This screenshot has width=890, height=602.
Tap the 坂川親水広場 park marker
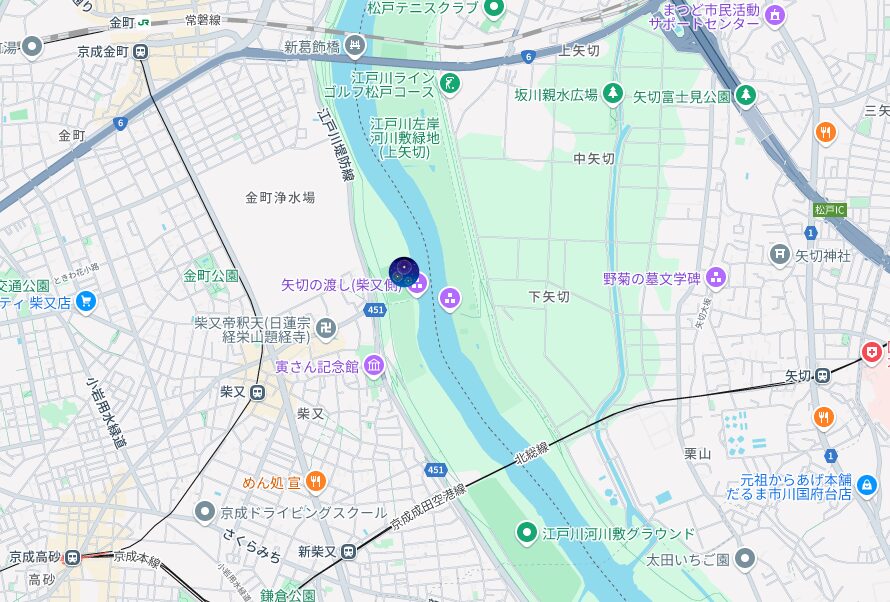[x=613, y=94]
